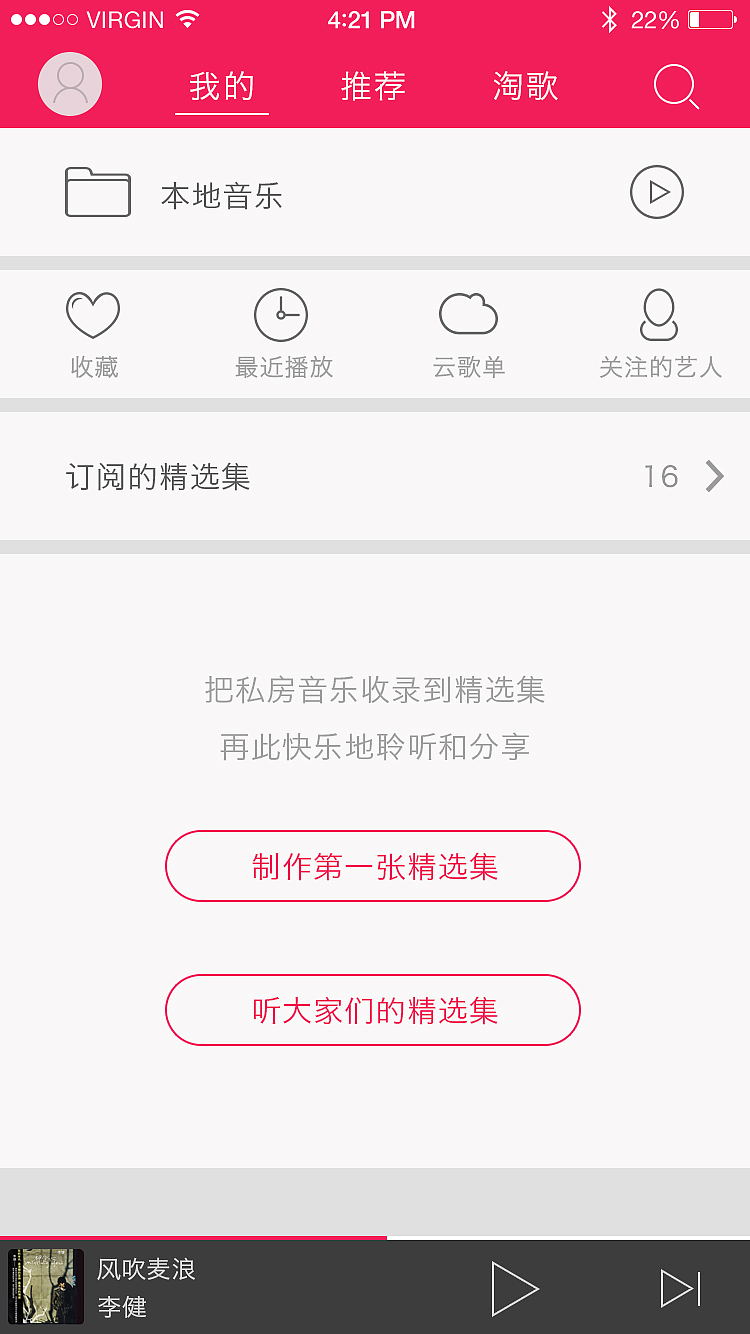Open 关注的艺人 followed artists icon
The height and width of the screenshot is (1334, 750).
(x=658, y=314)
